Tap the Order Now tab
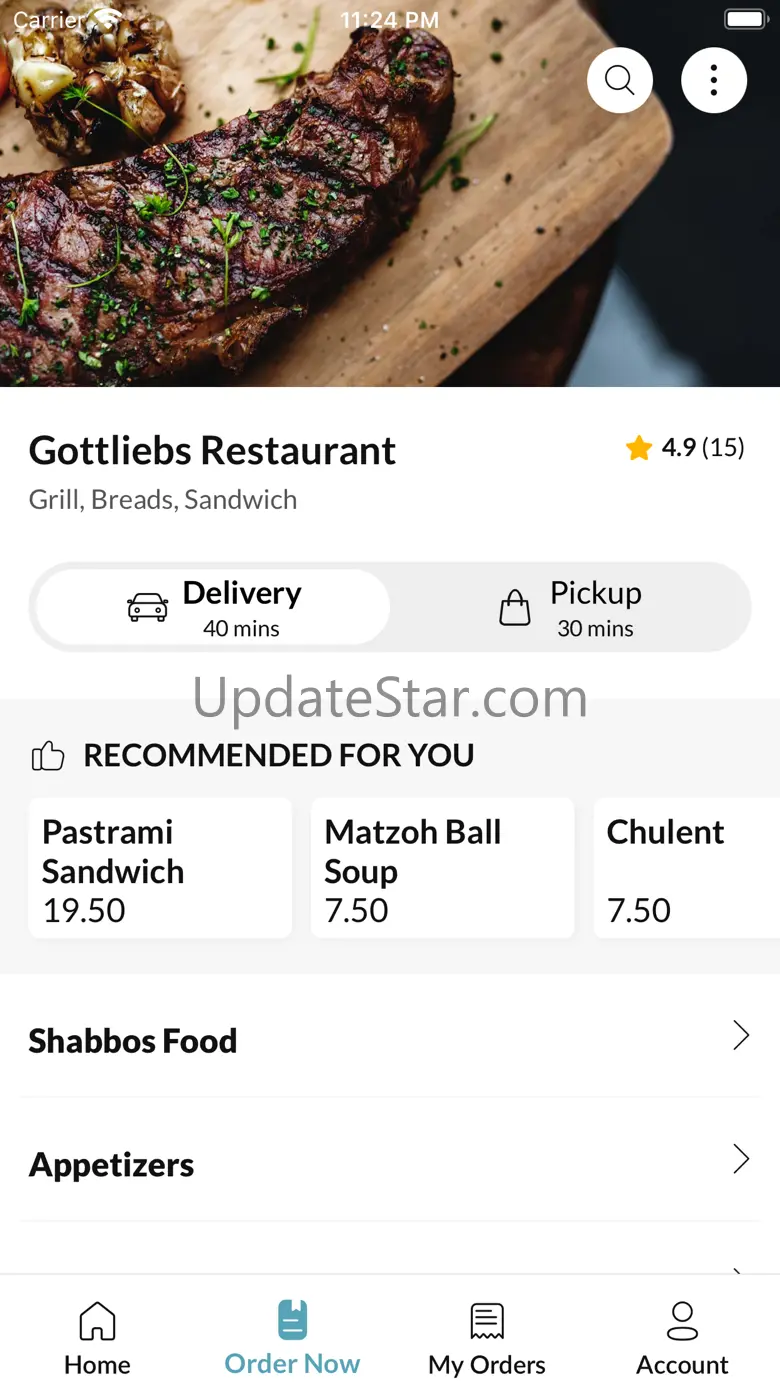780x1387 pixels. (292, 1338)
